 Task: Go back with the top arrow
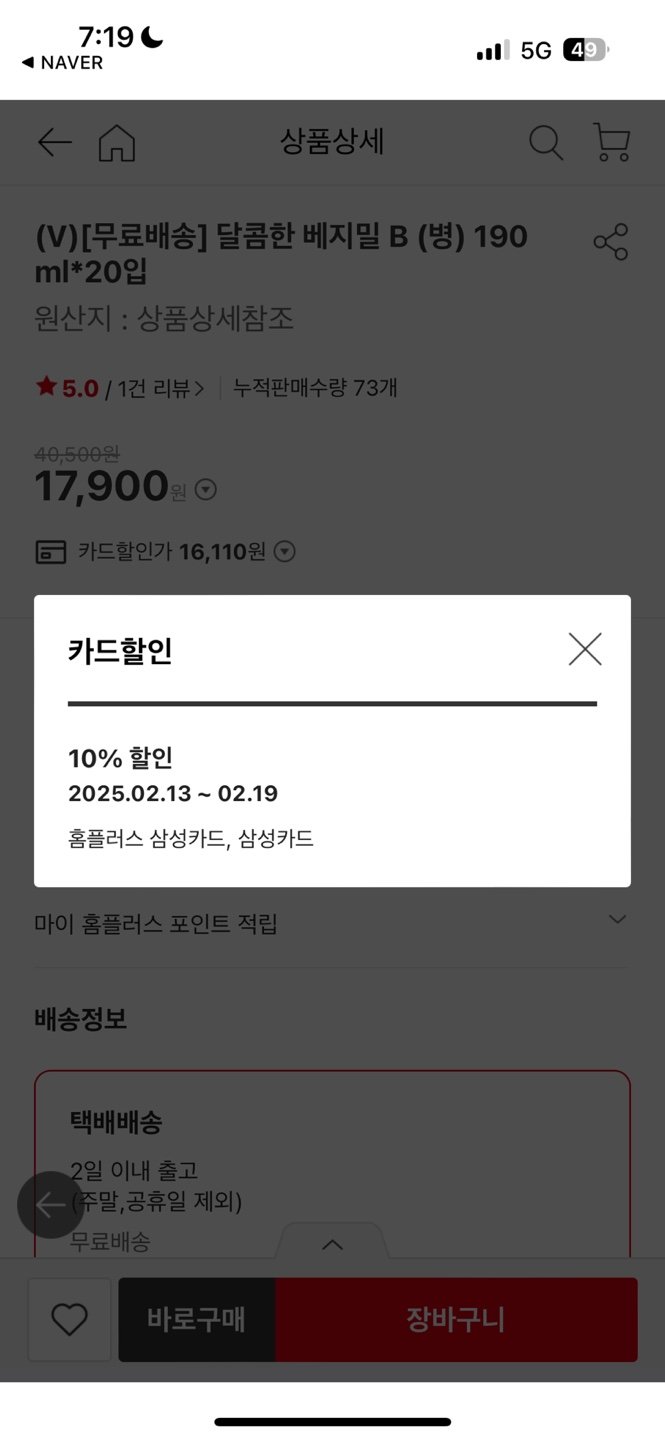(x=54, y=143)
